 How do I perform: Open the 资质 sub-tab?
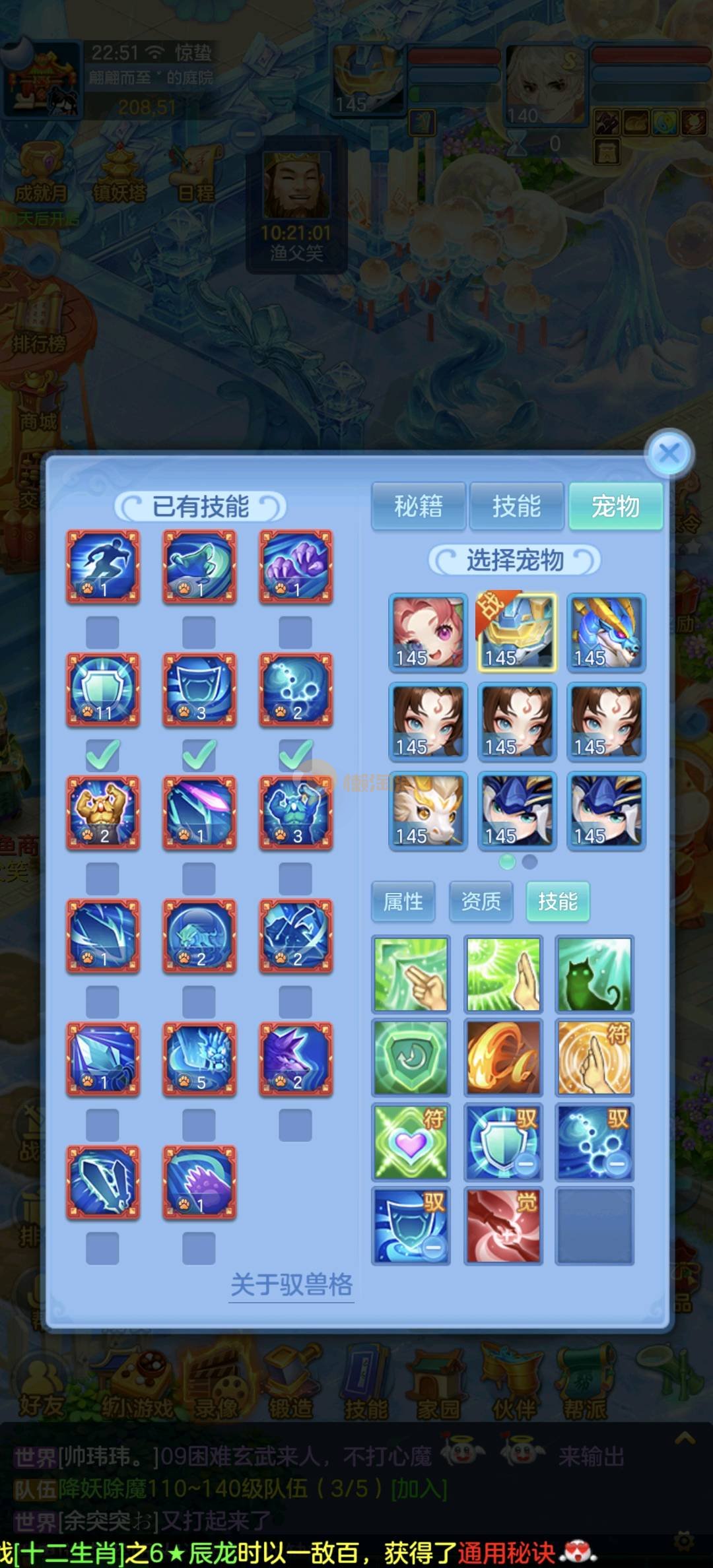pos(481,901)
